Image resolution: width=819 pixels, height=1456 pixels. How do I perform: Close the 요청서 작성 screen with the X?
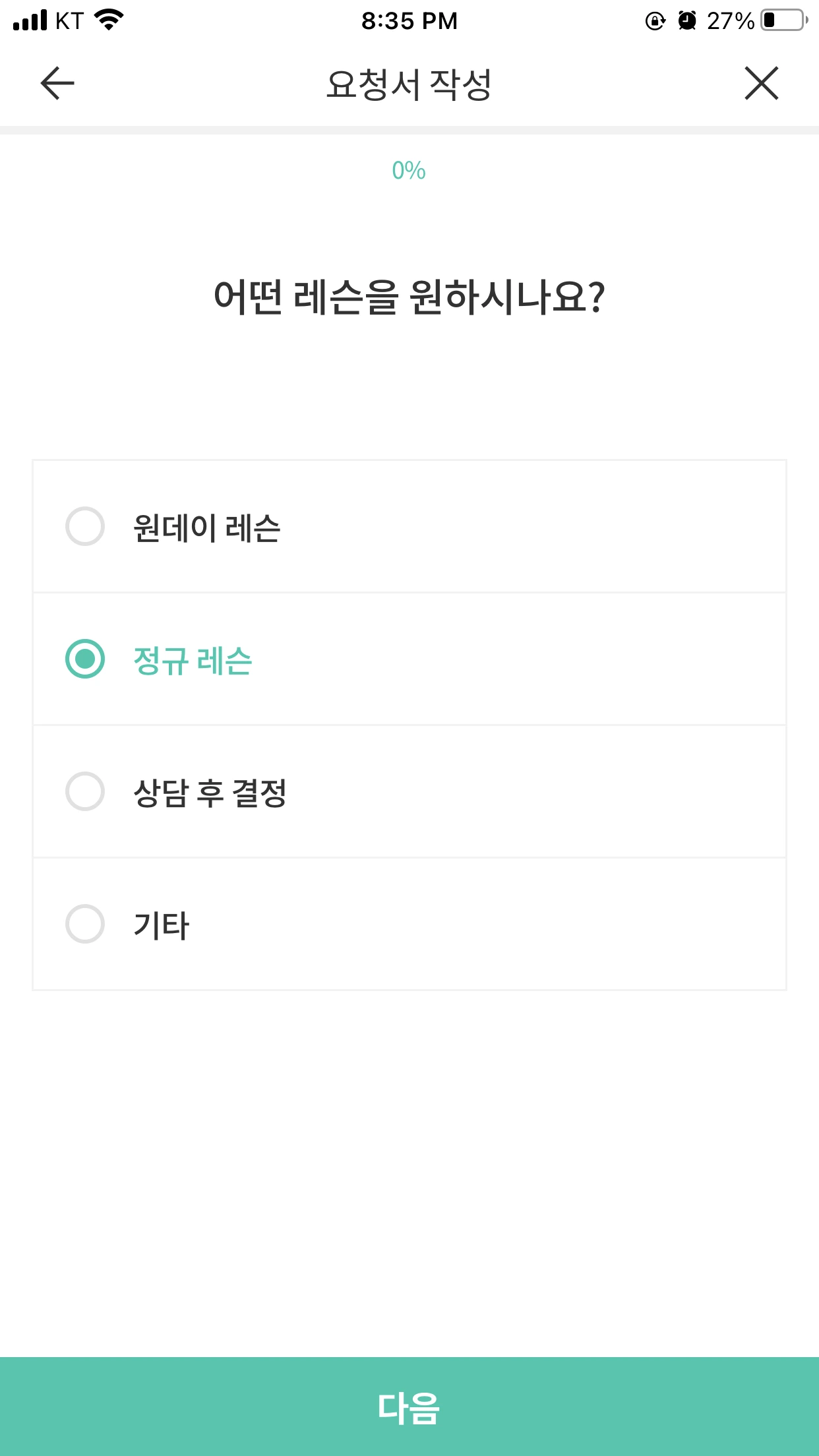[x=762, y=83]
